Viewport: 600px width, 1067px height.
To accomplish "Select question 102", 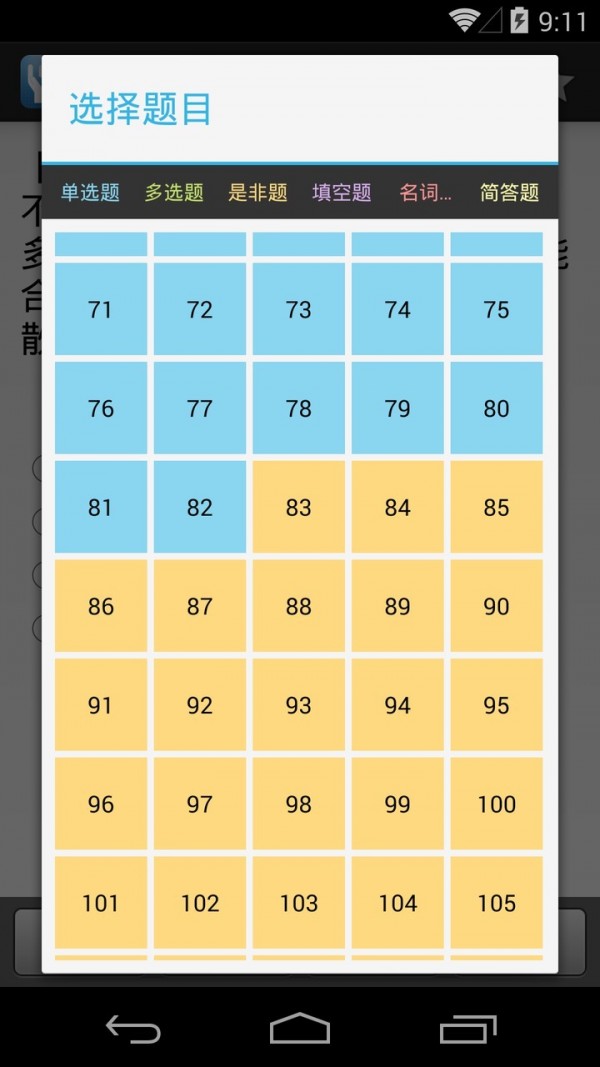I will point(199,903).
